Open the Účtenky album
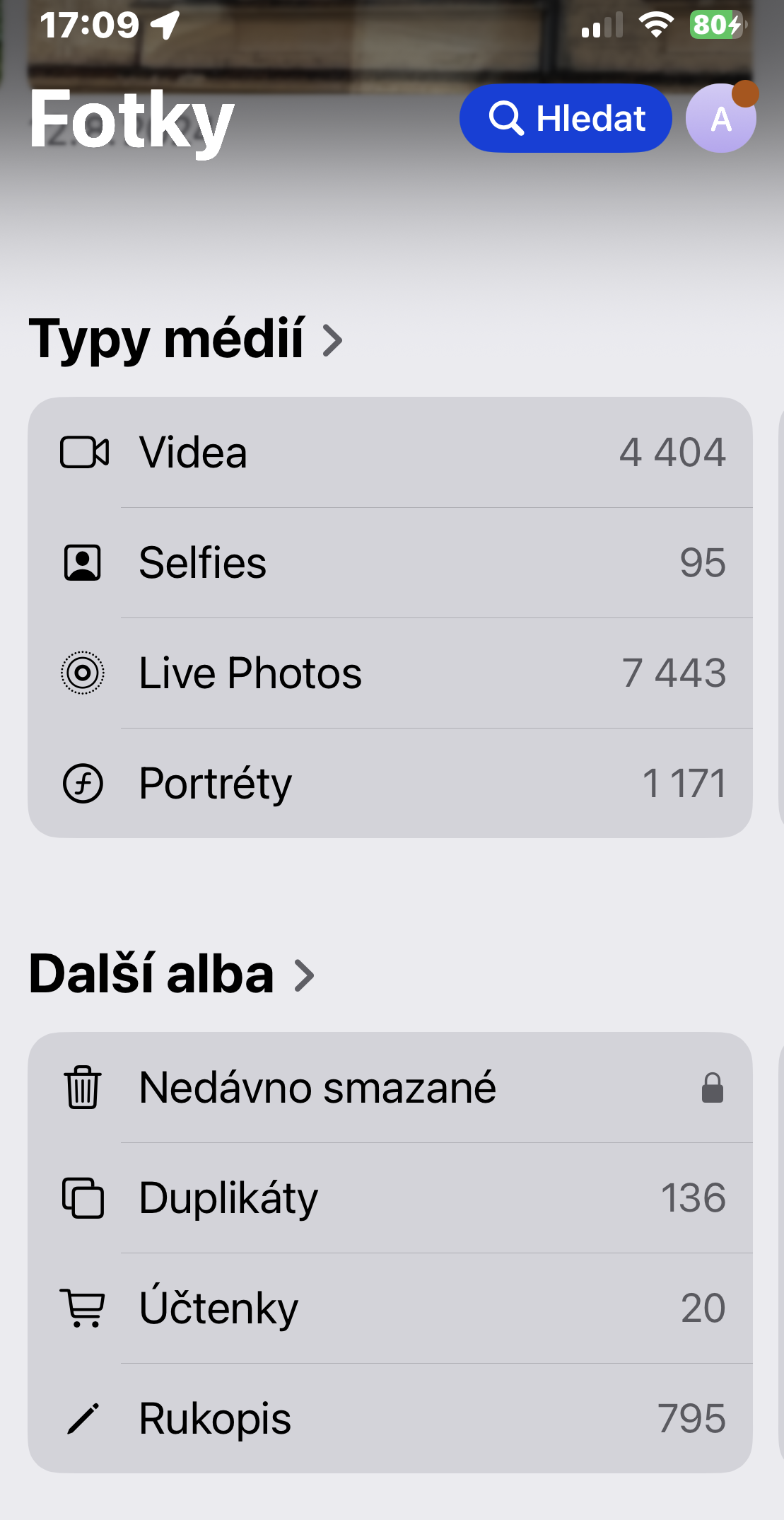 pos(390,1309)
